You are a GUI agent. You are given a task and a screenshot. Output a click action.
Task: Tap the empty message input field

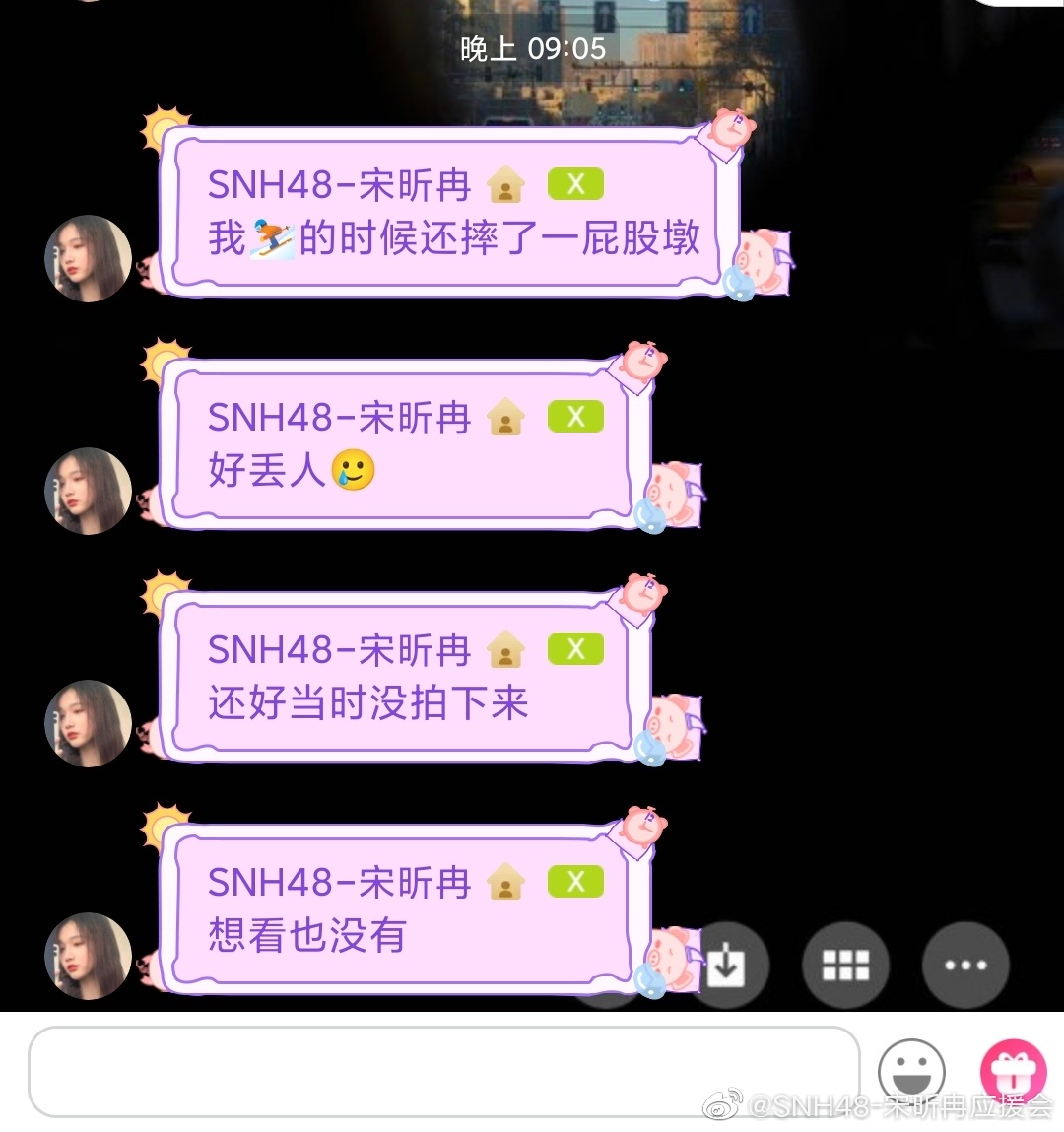(443, 1071)
